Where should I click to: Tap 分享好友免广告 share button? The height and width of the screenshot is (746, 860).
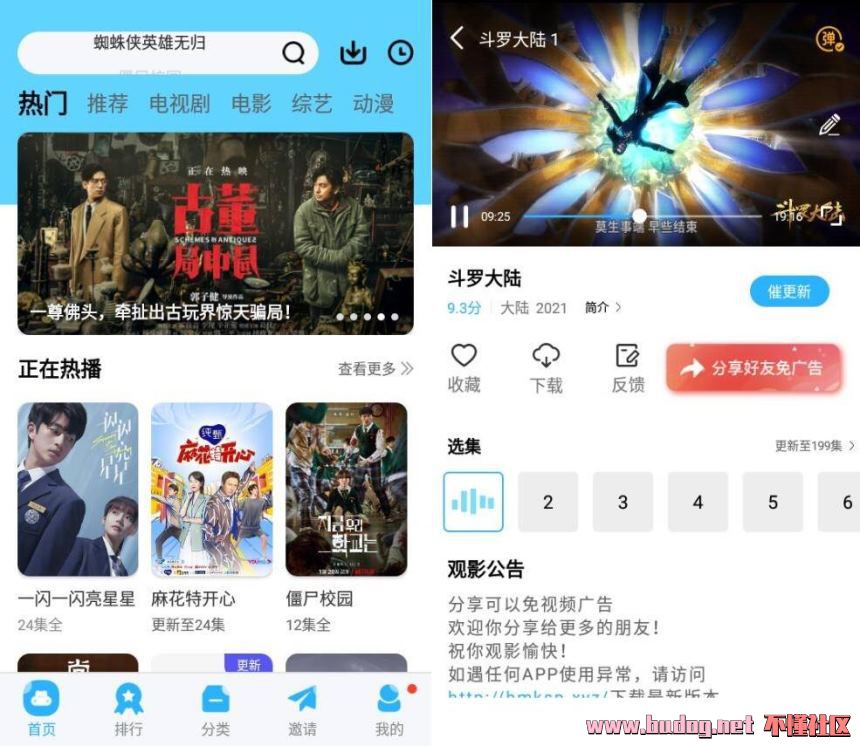[754, 369]
